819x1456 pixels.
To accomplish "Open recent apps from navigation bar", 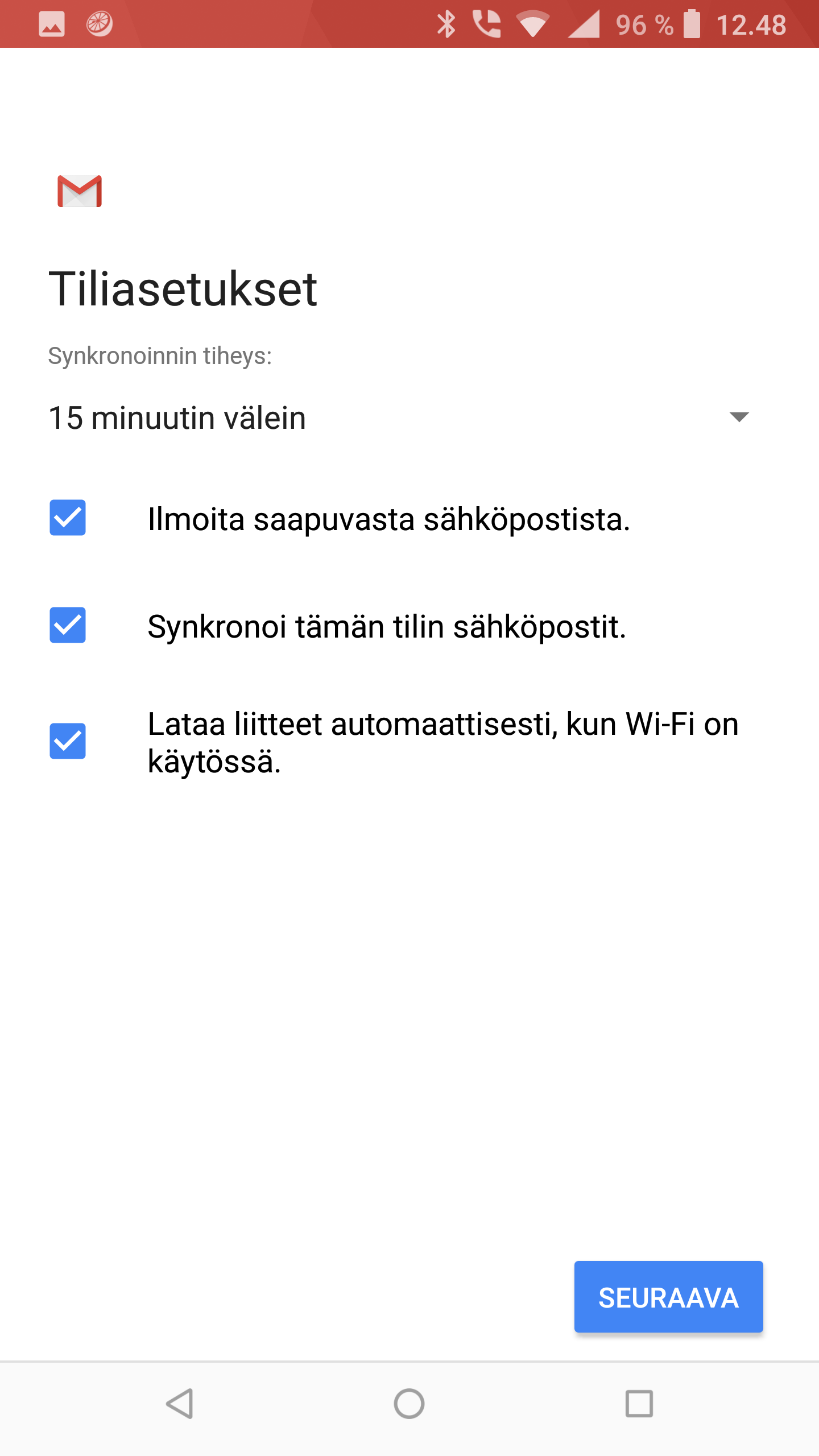I will (x=639, y=1404).
